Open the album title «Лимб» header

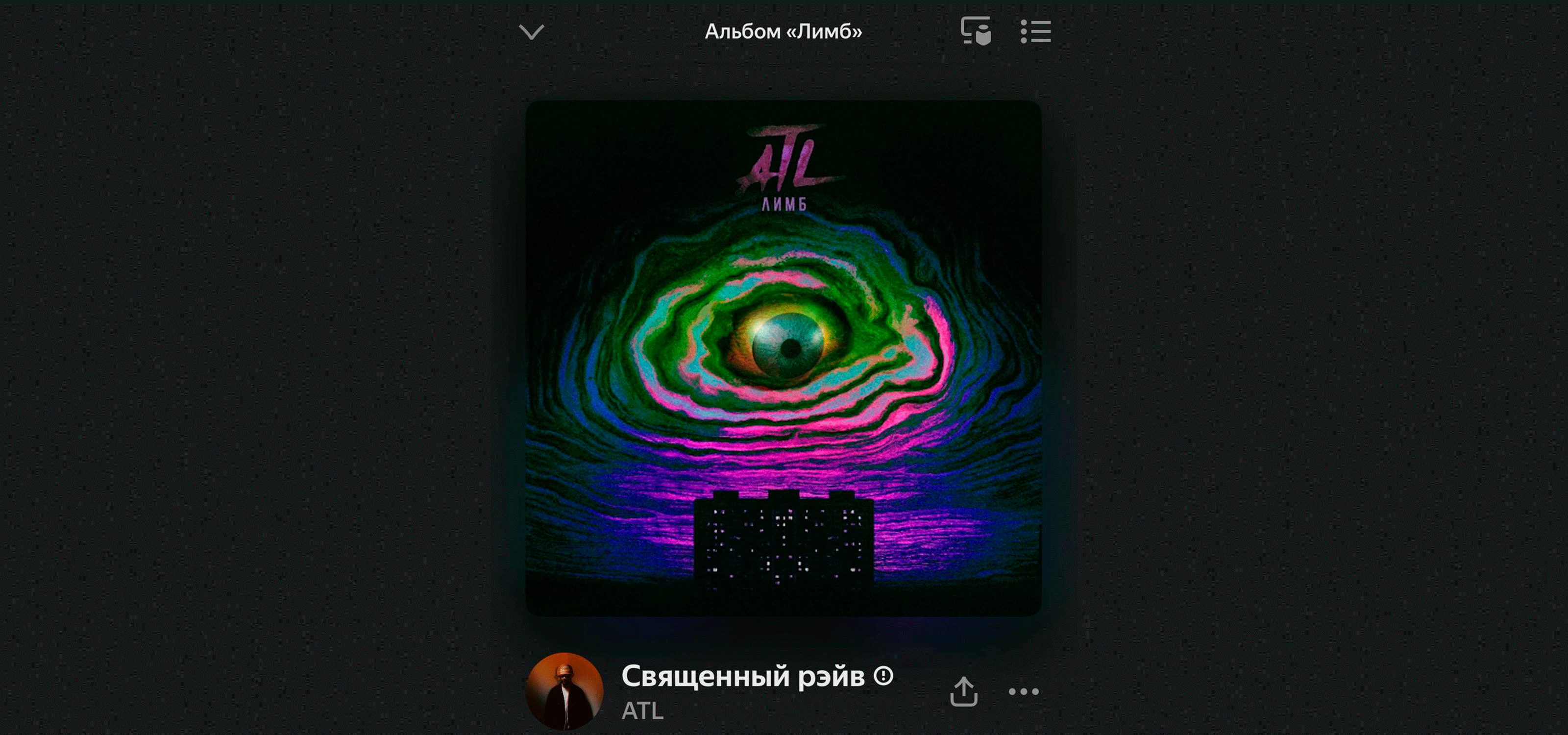click(784, 31)
